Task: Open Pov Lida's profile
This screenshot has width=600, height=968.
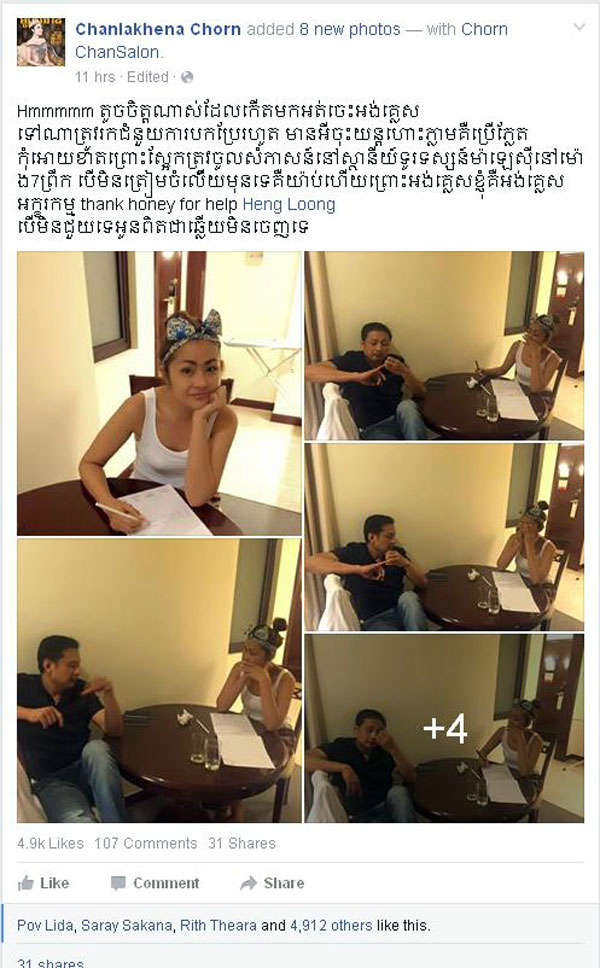Action: tap(44, 926)
